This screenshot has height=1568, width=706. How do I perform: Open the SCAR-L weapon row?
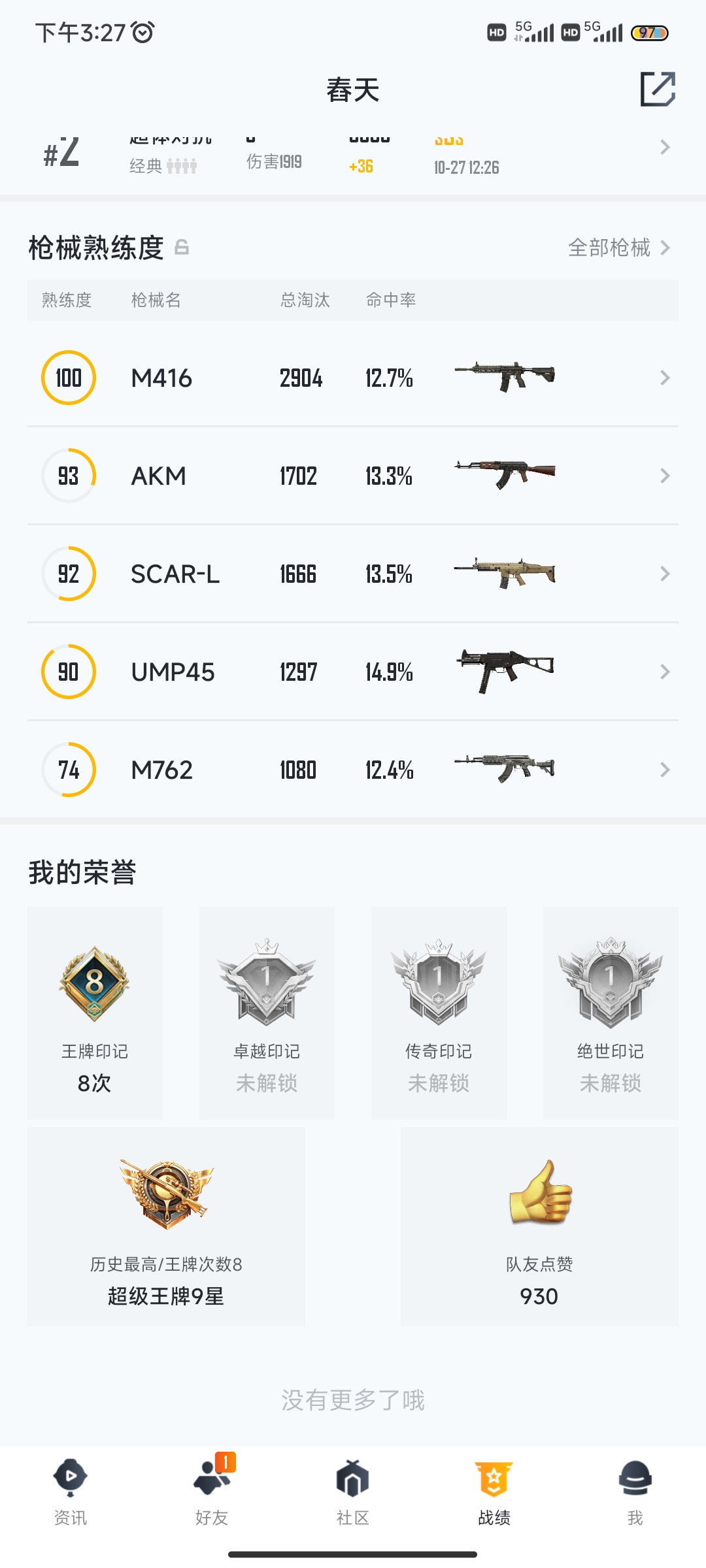coord(353,574)
